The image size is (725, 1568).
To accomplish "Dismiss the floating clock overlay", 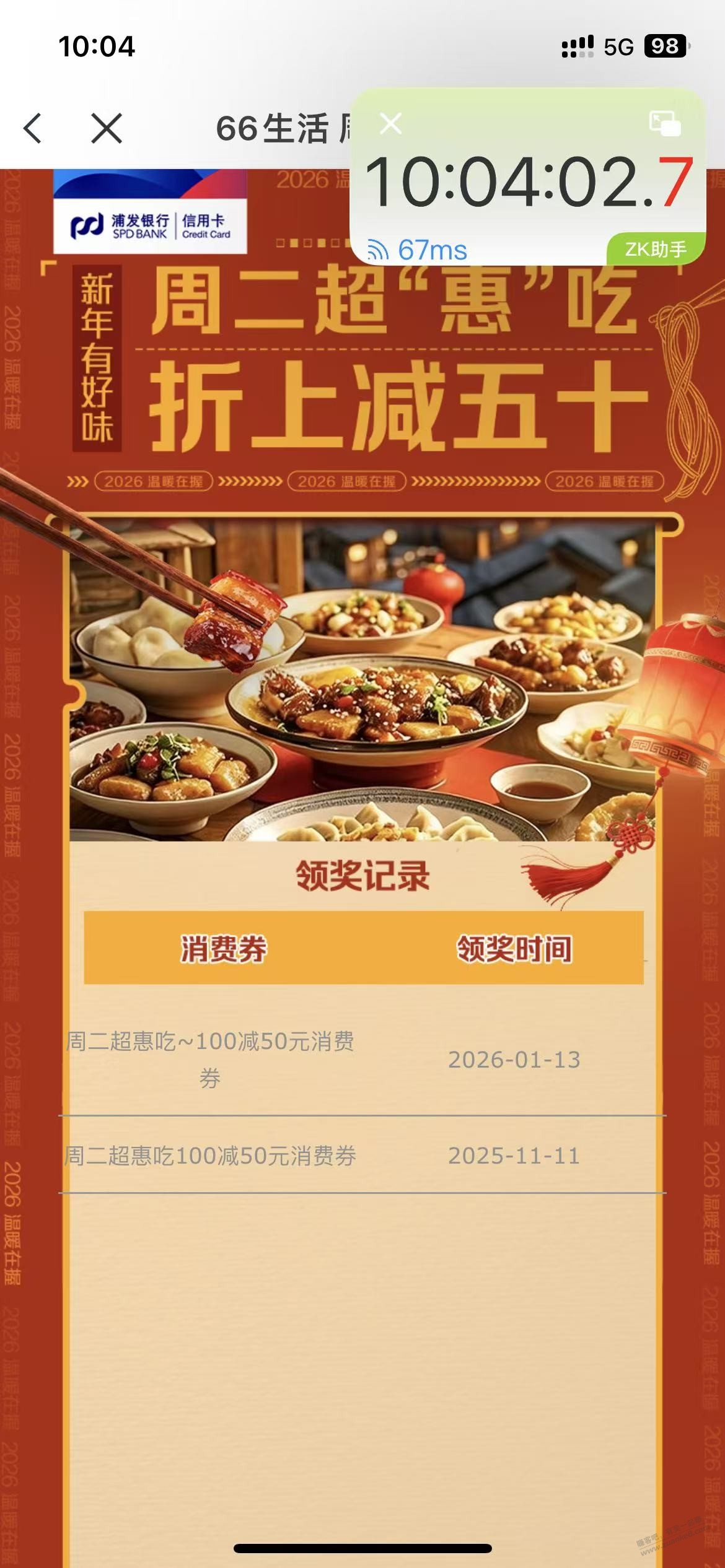I will click(390, 124).
